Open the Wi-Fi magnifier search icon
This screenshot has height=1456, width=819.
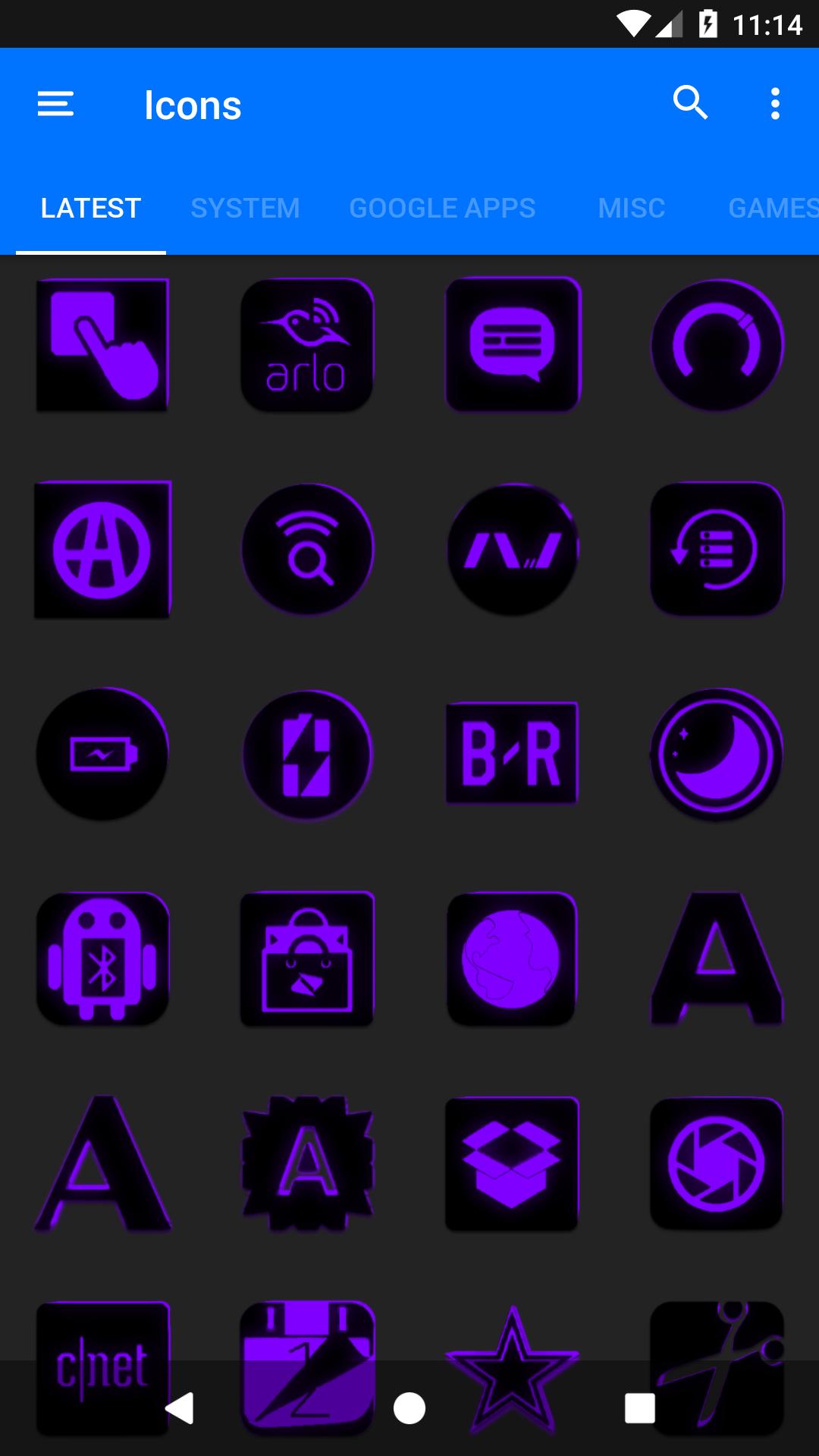[x=307, y=550]
